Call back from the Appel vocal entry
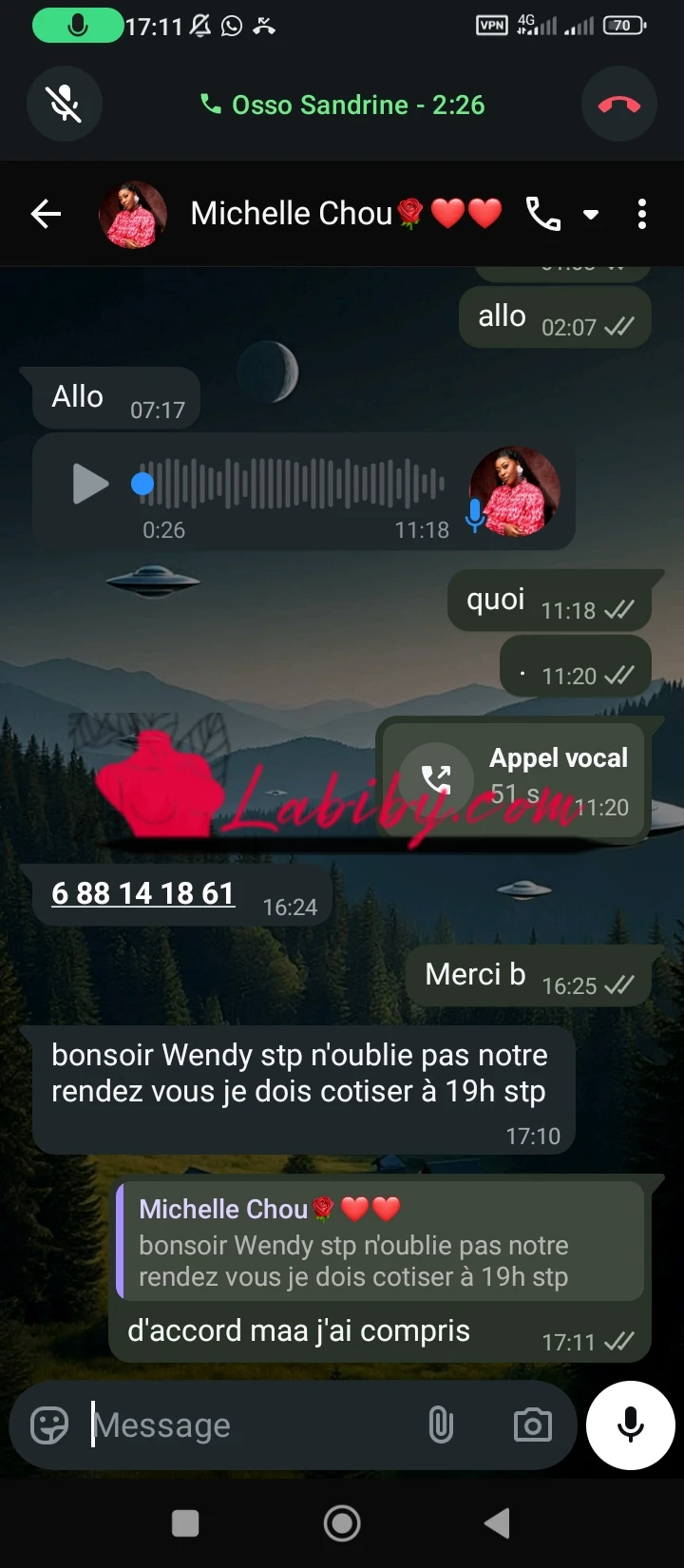The width and height of the screenshot is (684, 1568). point(437,779)
